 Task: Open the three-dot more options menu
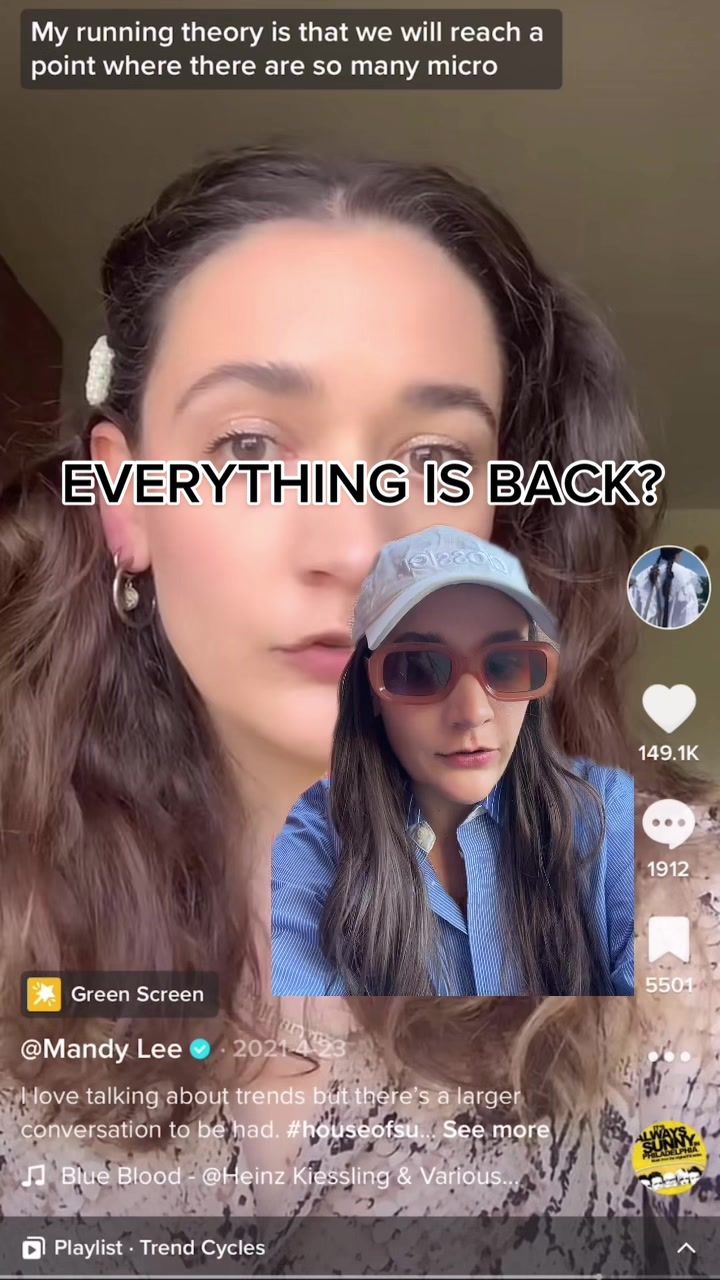(x=668, y=1056)
